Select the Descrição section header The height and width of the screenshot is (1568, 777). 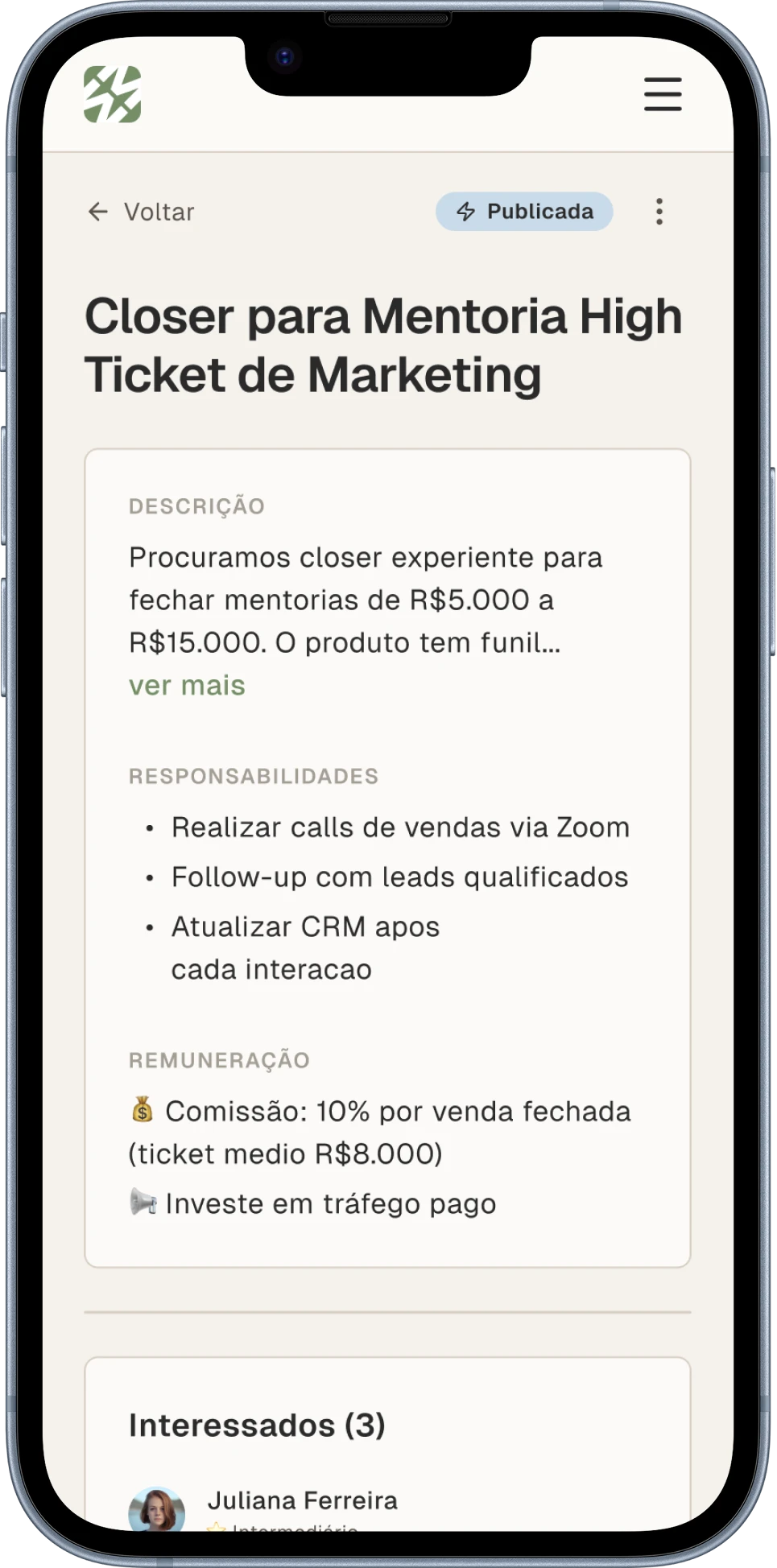(196, 506)
